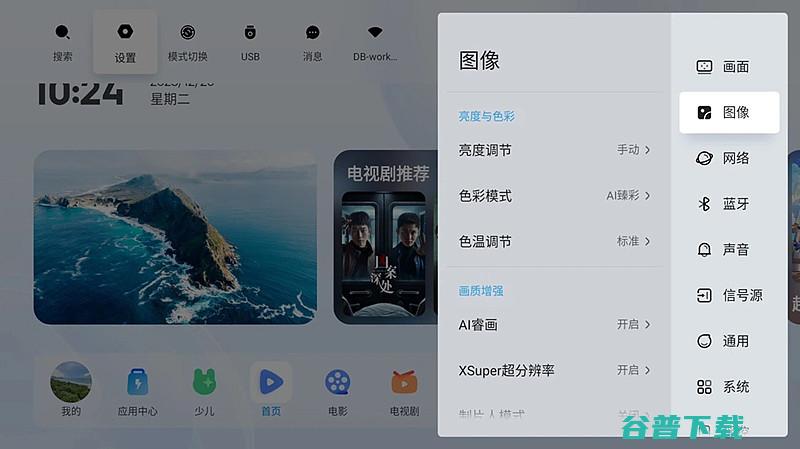The width and height of the screenshot is (800, 449).
Task: Open 模式切换 mode switch
Action: tap(188, 42)
